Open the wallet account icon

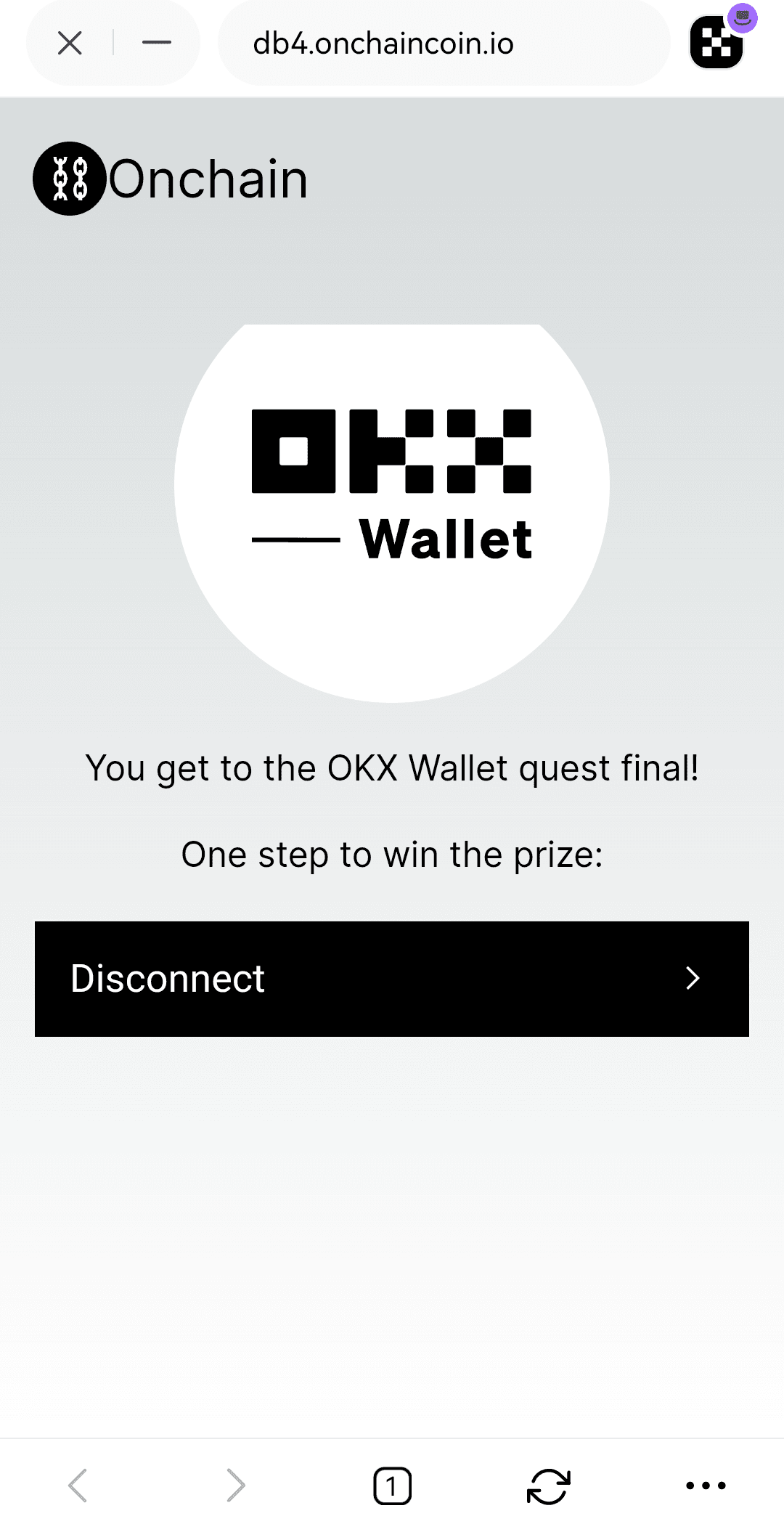(718, 42)
